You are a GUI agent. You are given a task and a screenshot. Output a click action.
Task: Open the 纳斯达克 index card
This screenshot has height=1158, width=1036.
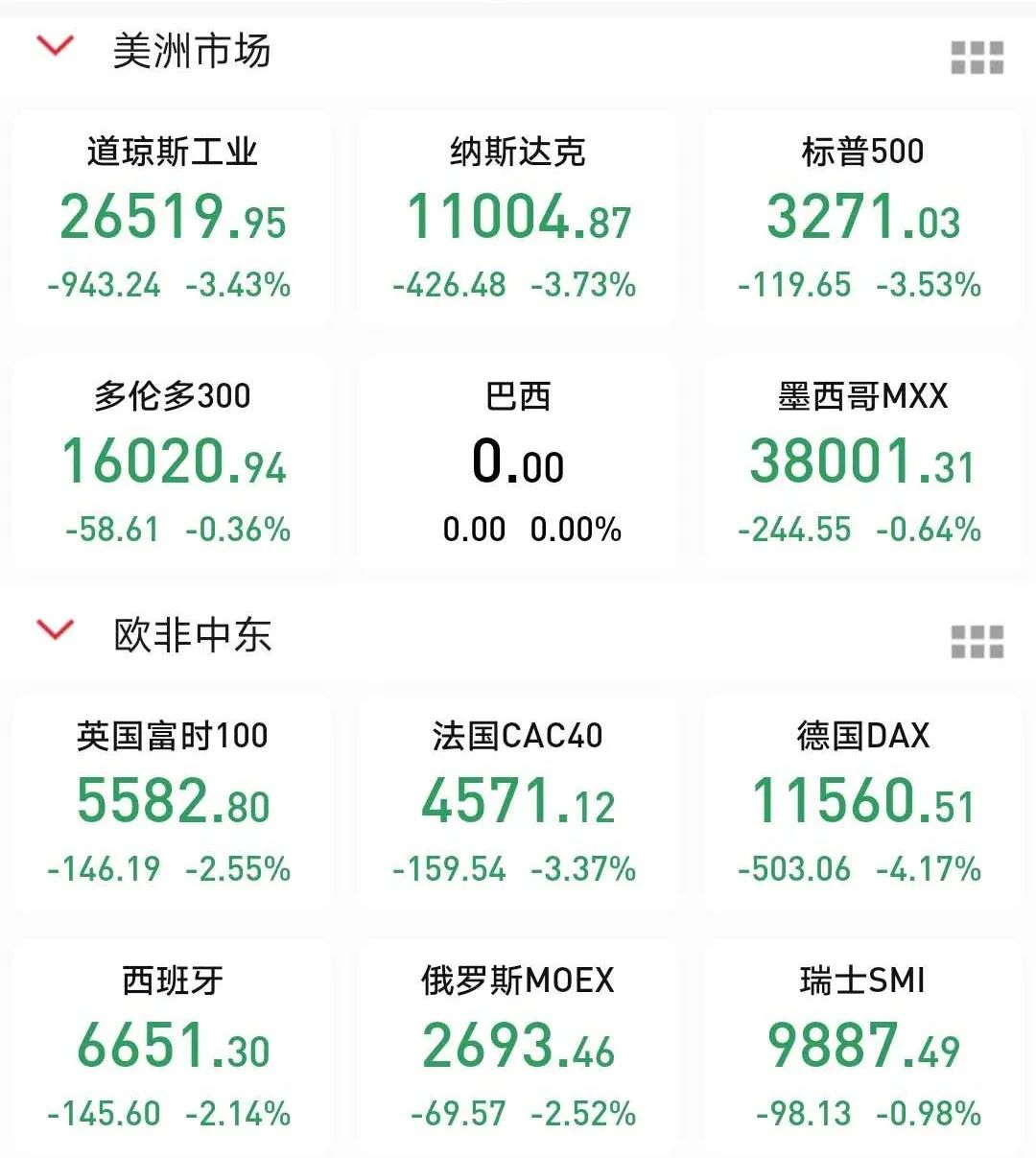pyautogui.click(x=518, y=219)
